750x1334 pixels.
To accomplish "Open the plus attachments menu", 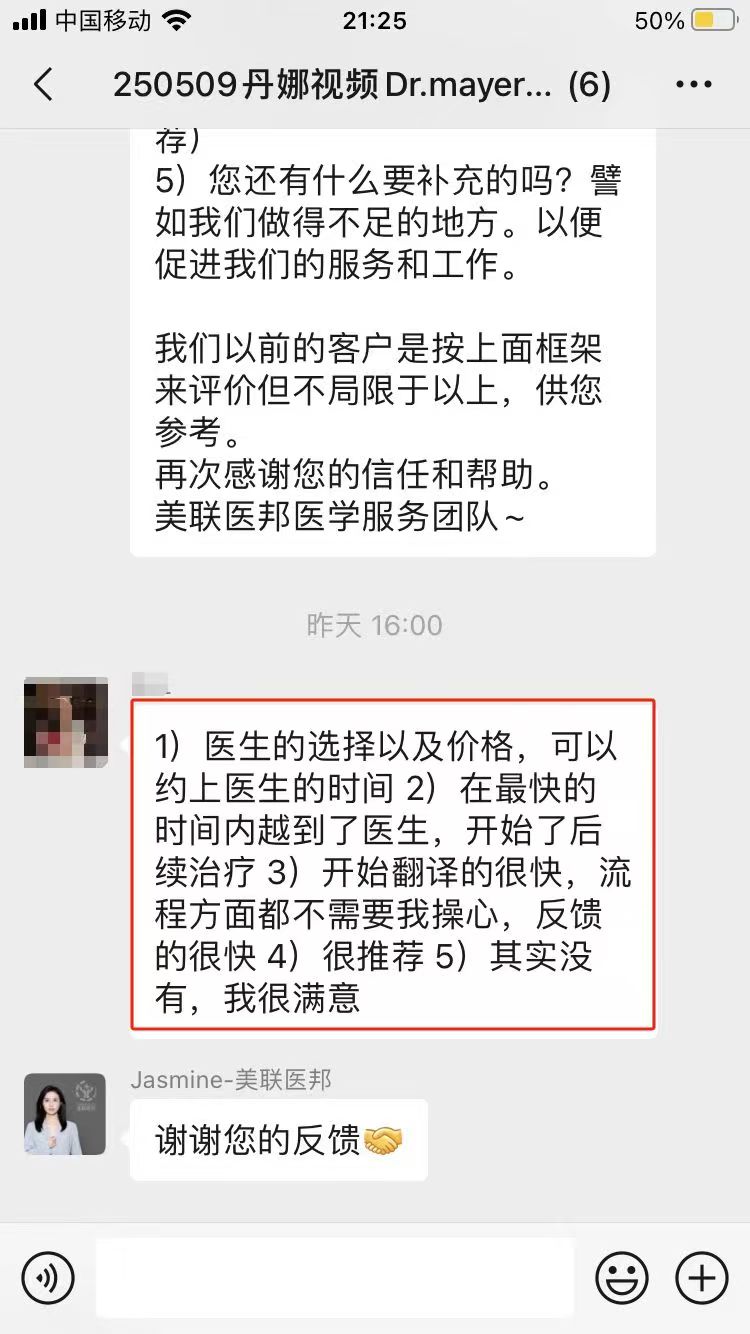I will (702, 1277).
